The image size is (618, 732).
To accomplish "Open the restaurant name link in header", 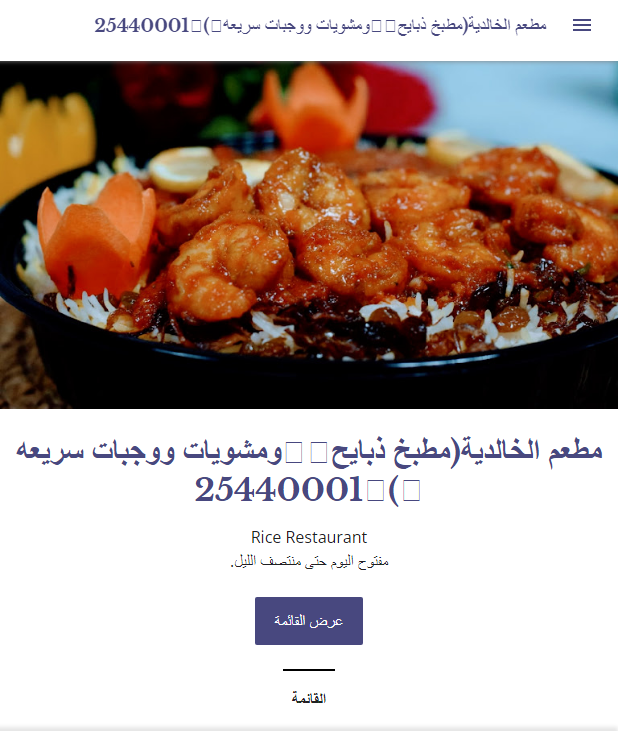I will pyautogui.click(x=320, y=25).
